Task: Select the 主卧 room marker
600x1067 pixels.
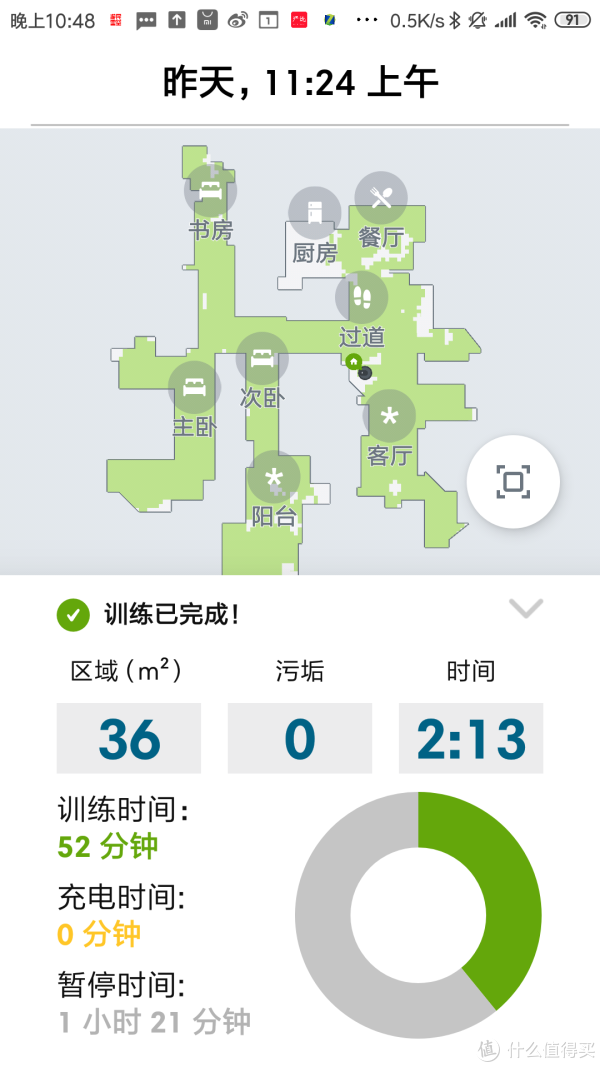Action: (195, 388)
